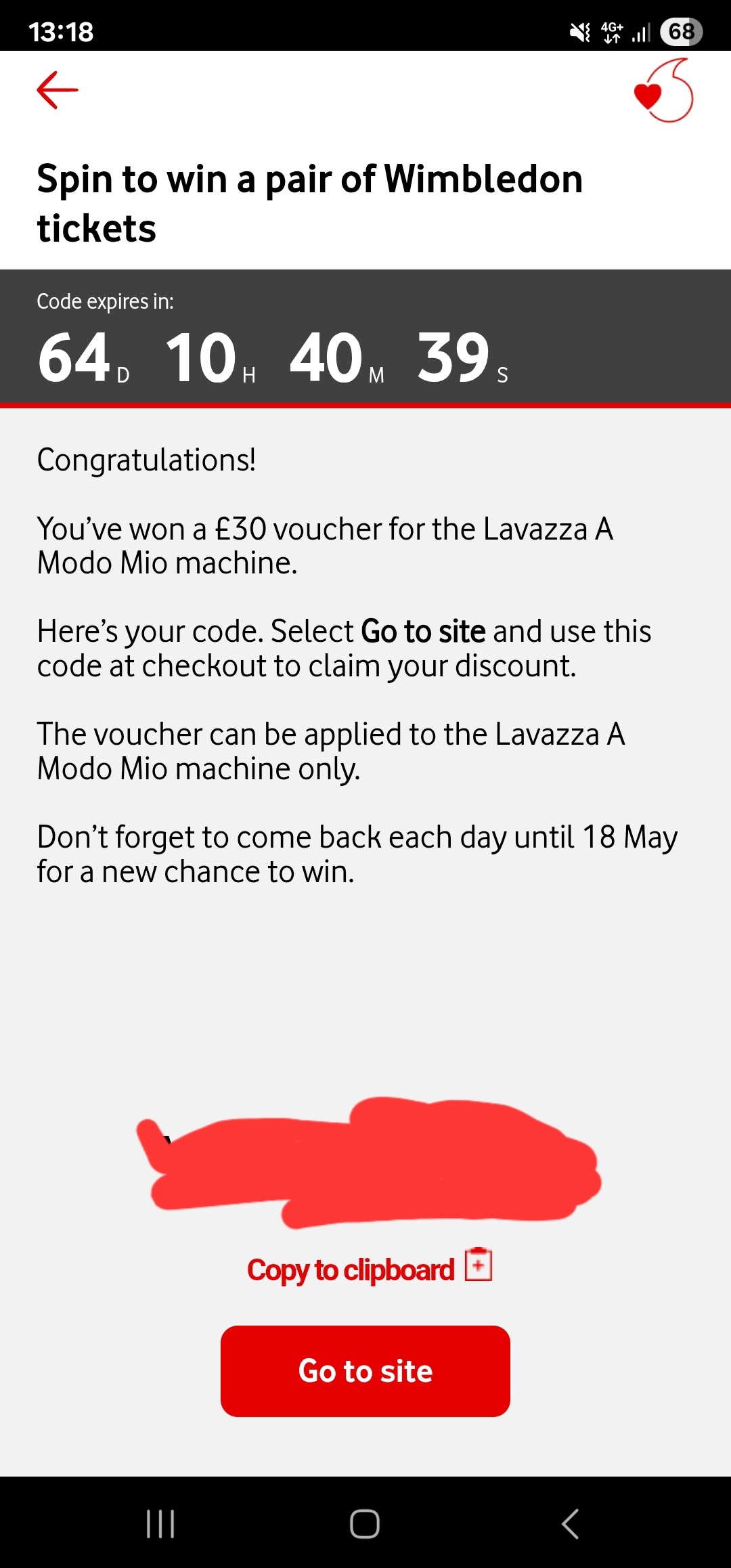Tap the Go to site button
731x1568 pixels.
pos(365,1371)
